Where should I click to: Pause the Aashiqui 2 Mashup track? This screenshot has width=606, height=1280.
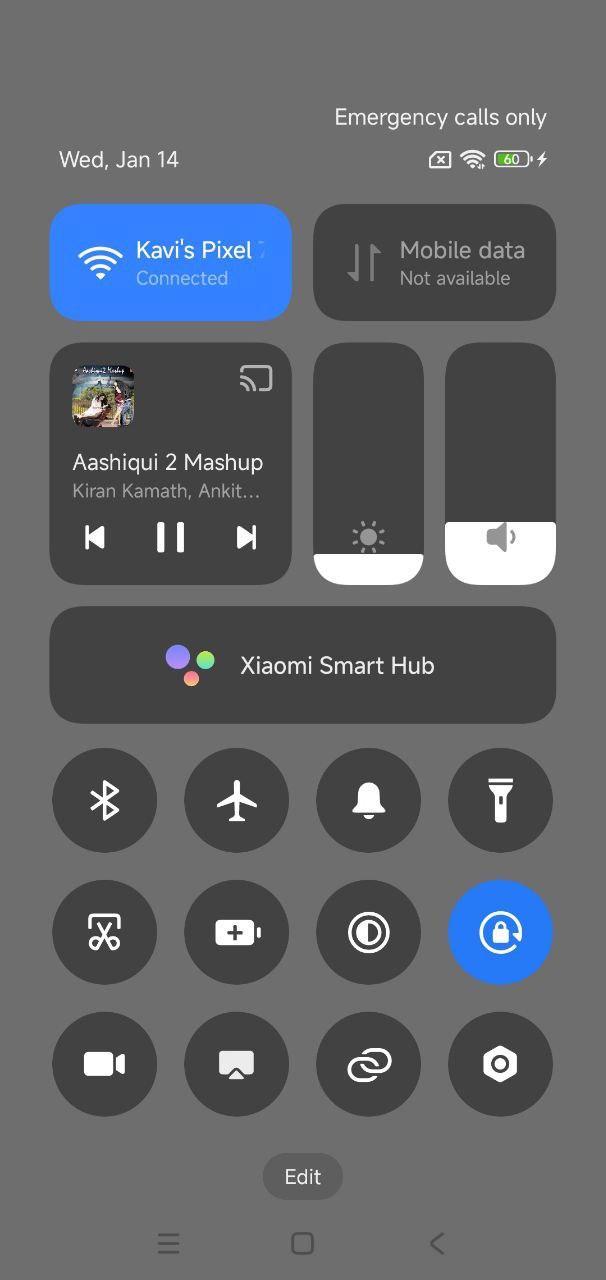[x=170, y=537]
